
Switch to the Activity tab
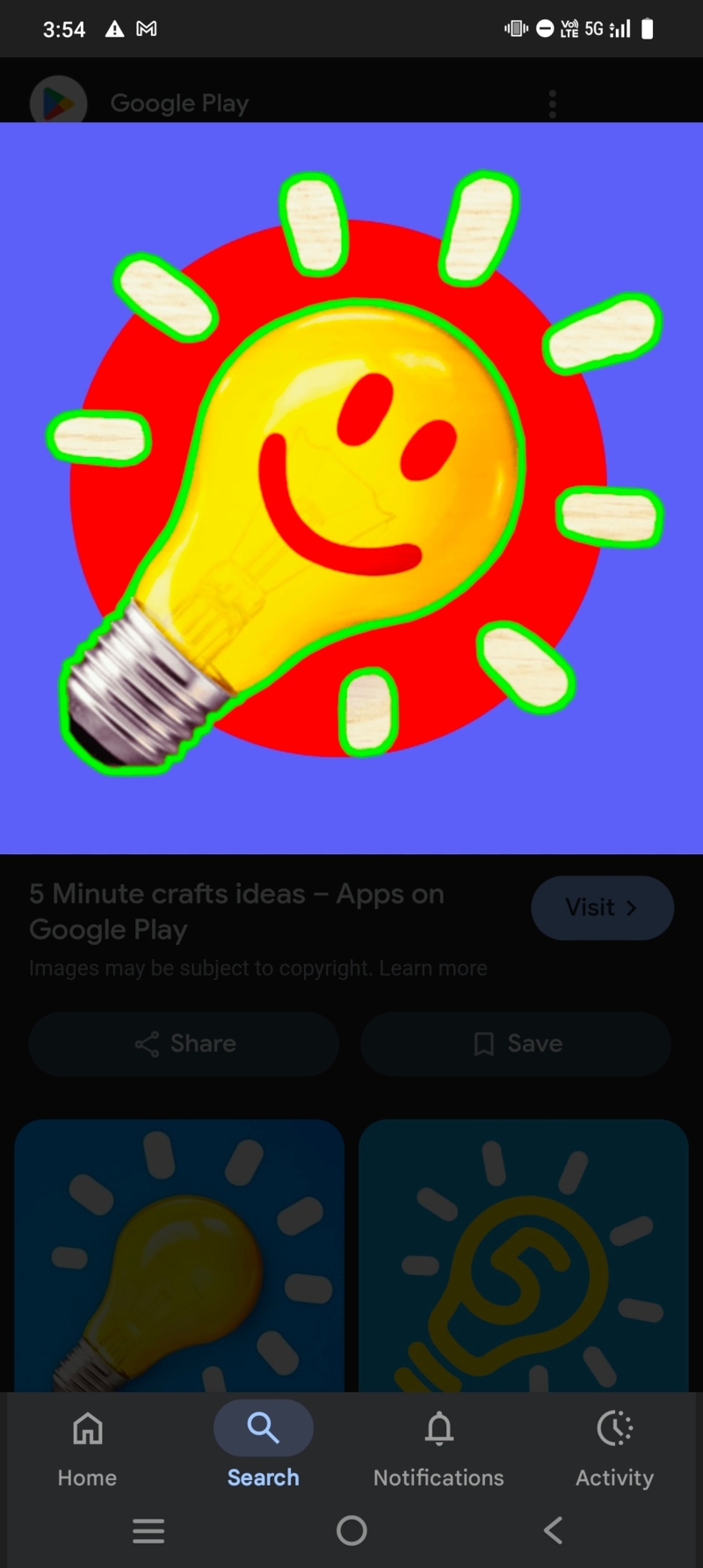pos(614,1446)
